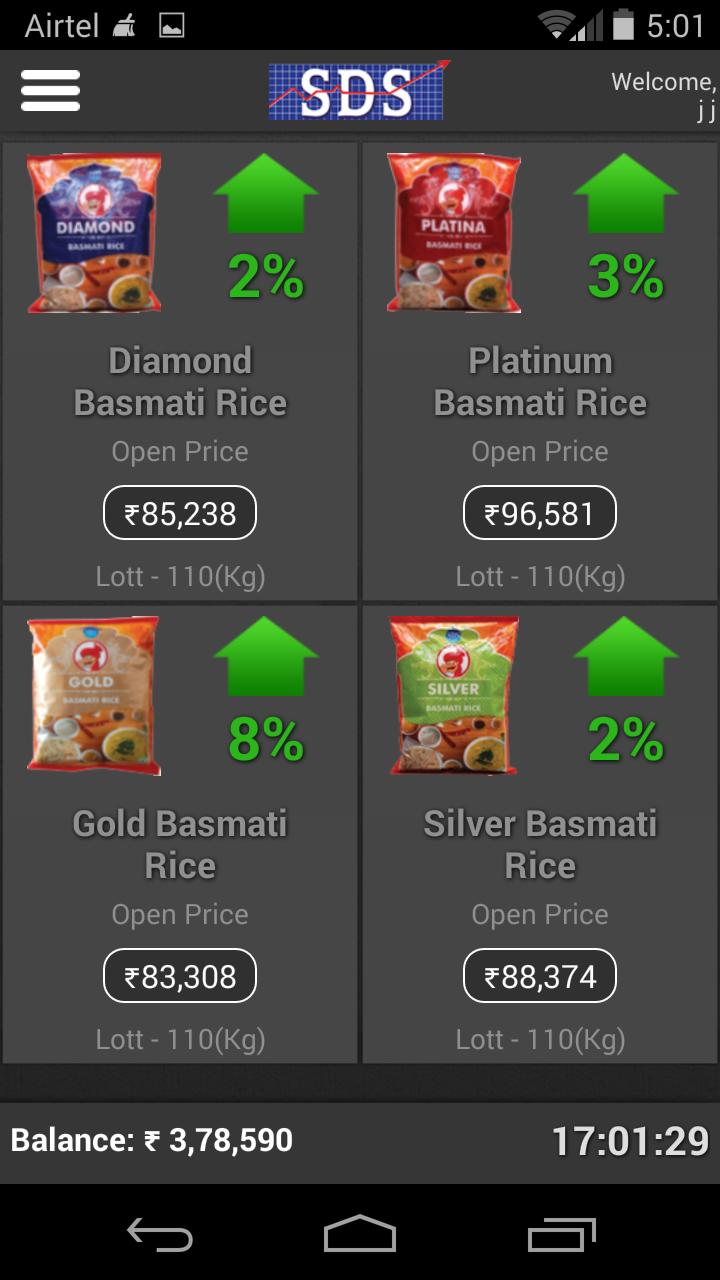Click the Welcome jj account text
Image resolution: width=720 pixels, height=1280 pixels.
[x=663, y=92]
